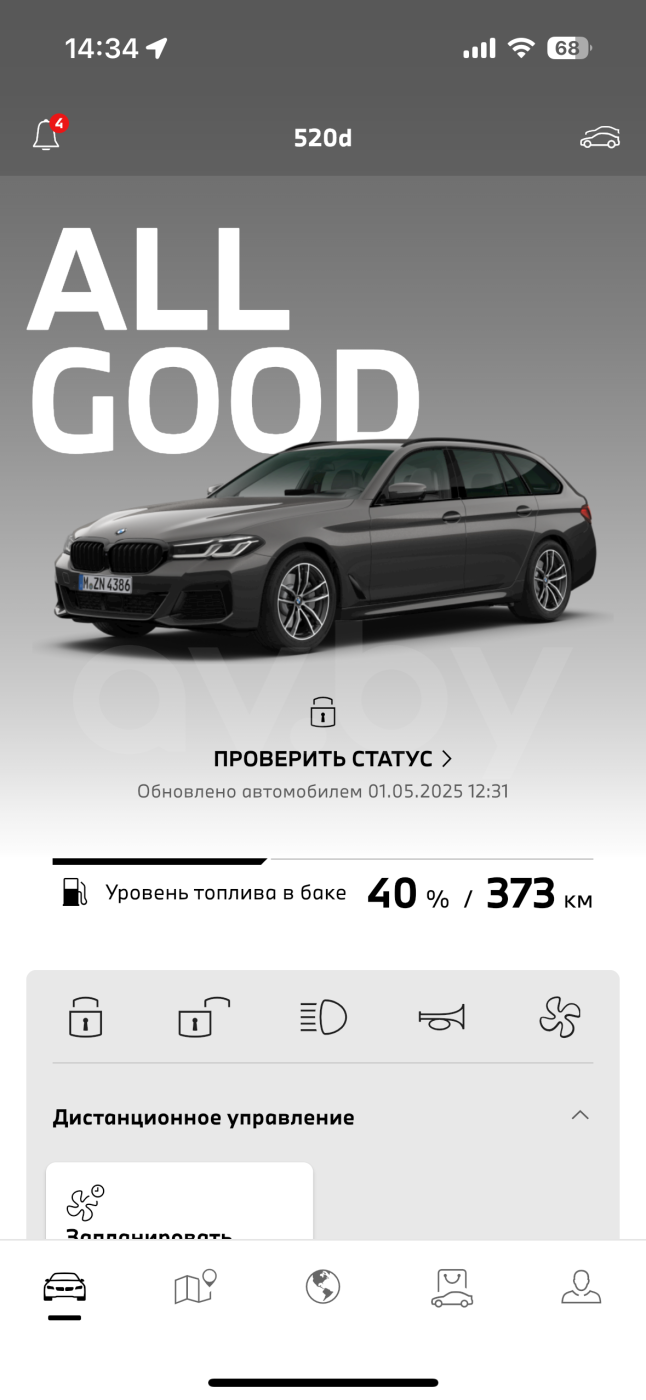Unlock the car doors remotely
This screenshot has width=646, height=1400.
point(204,1018)
